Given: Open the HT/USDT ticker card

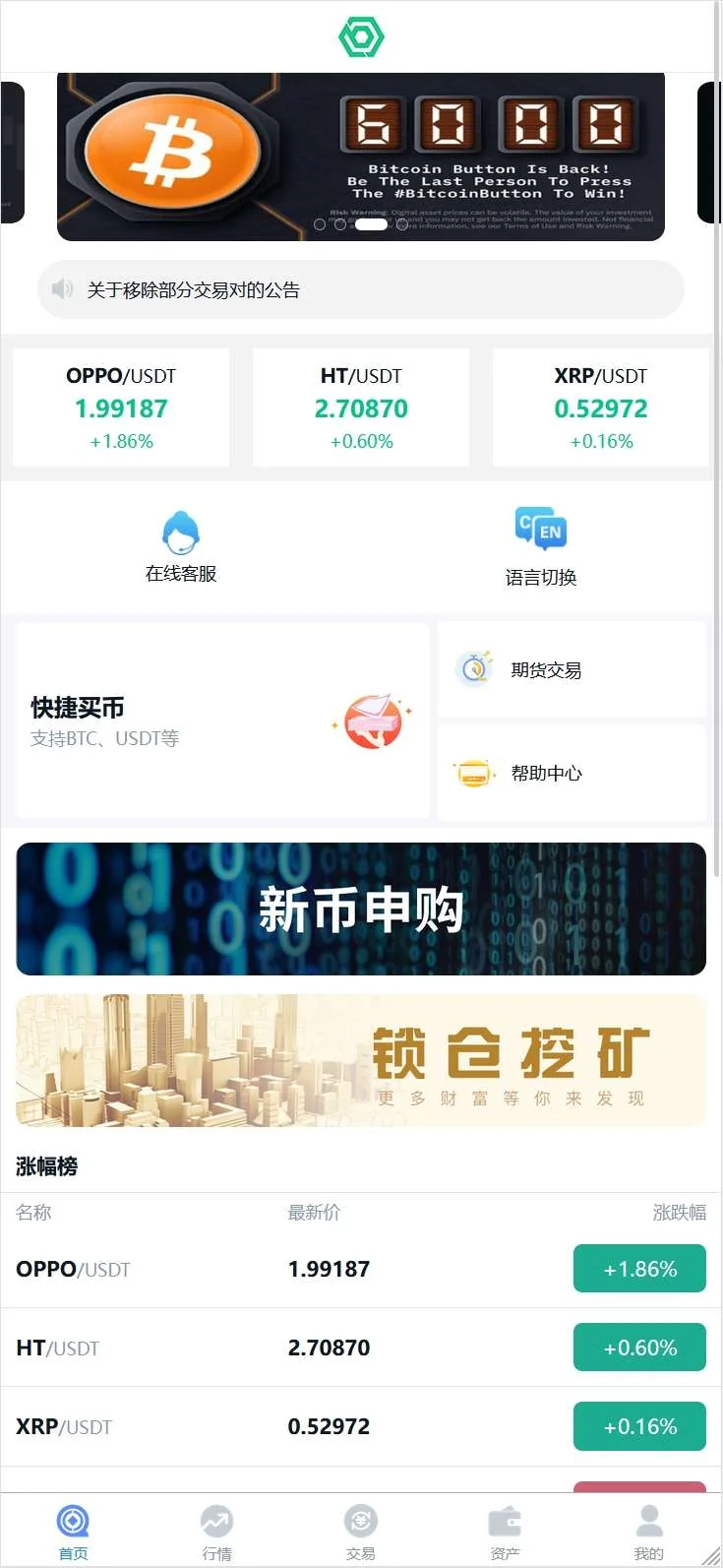Looking at the screenshot, I should coord(361,408).
